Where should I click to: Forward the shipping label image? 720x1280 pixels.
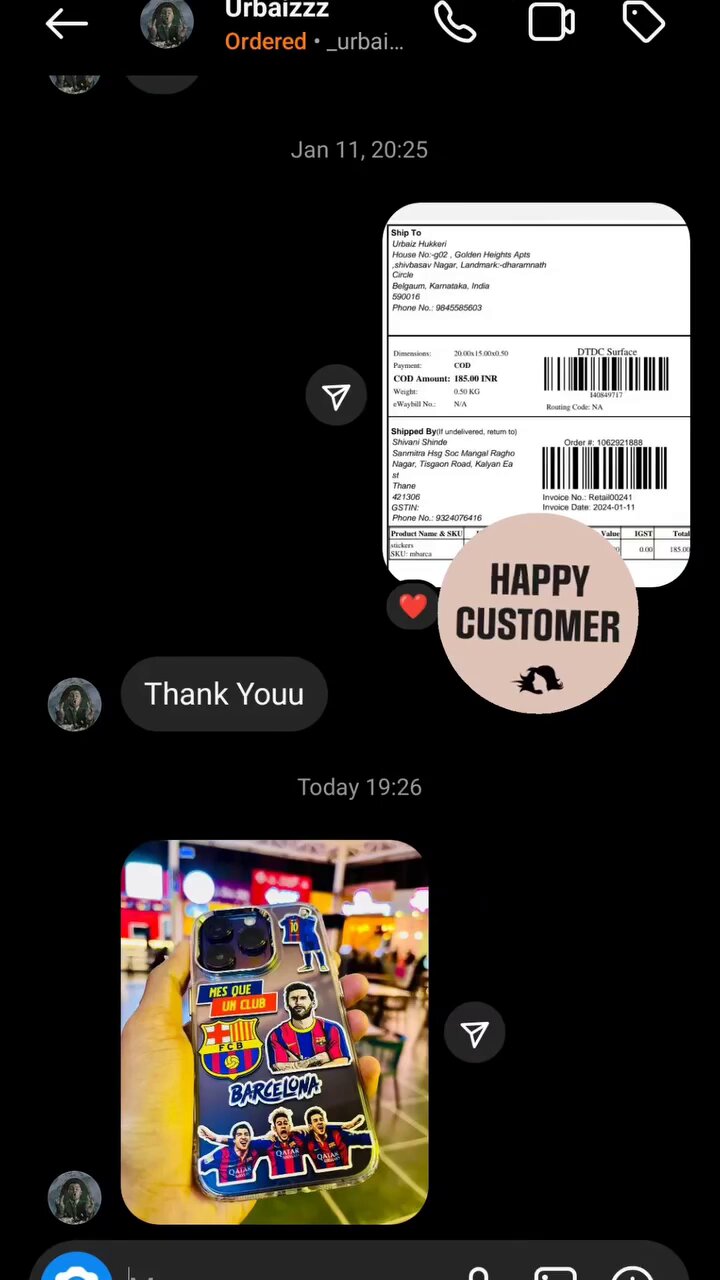(x=336, y=396)
